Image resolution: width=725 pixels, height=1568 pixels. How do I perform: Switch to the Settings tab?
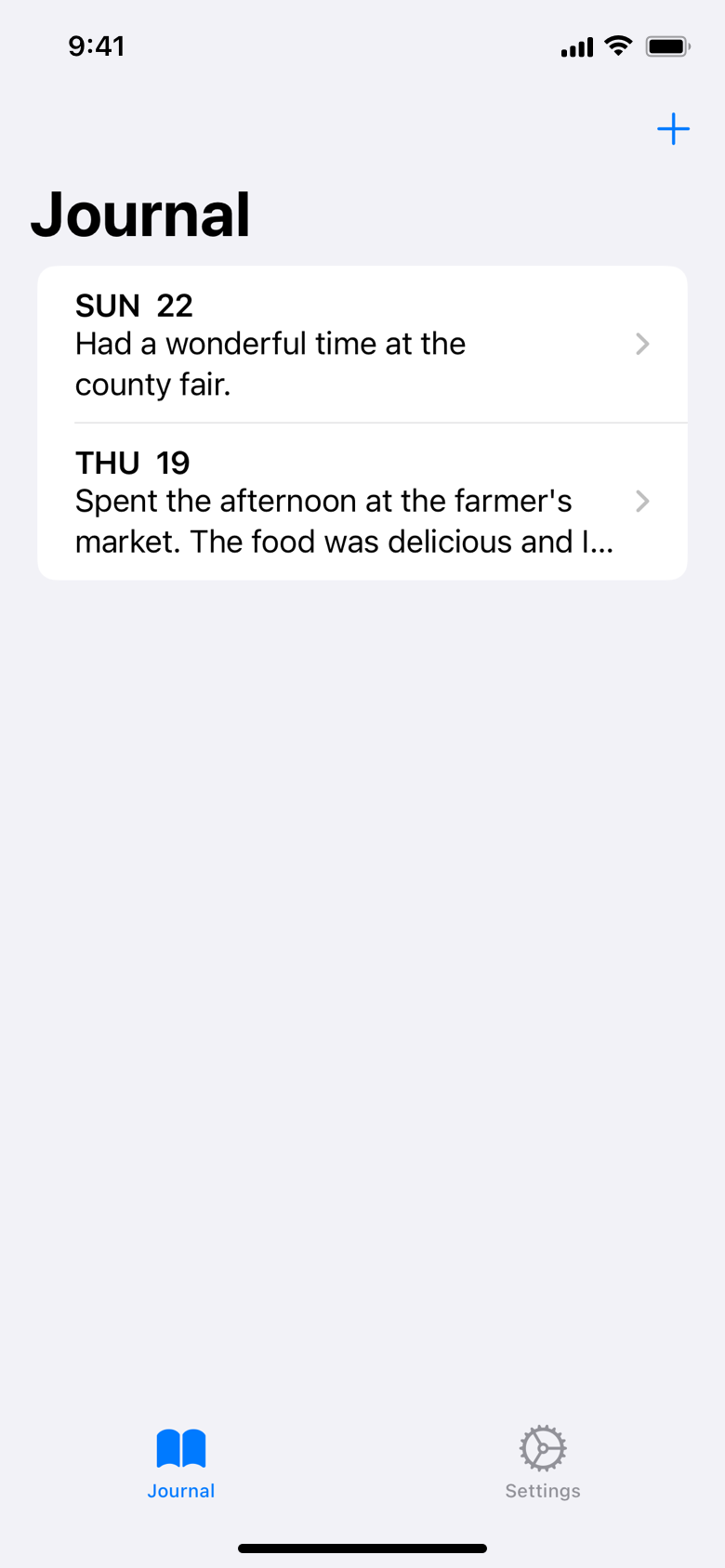click(543, 1462)
